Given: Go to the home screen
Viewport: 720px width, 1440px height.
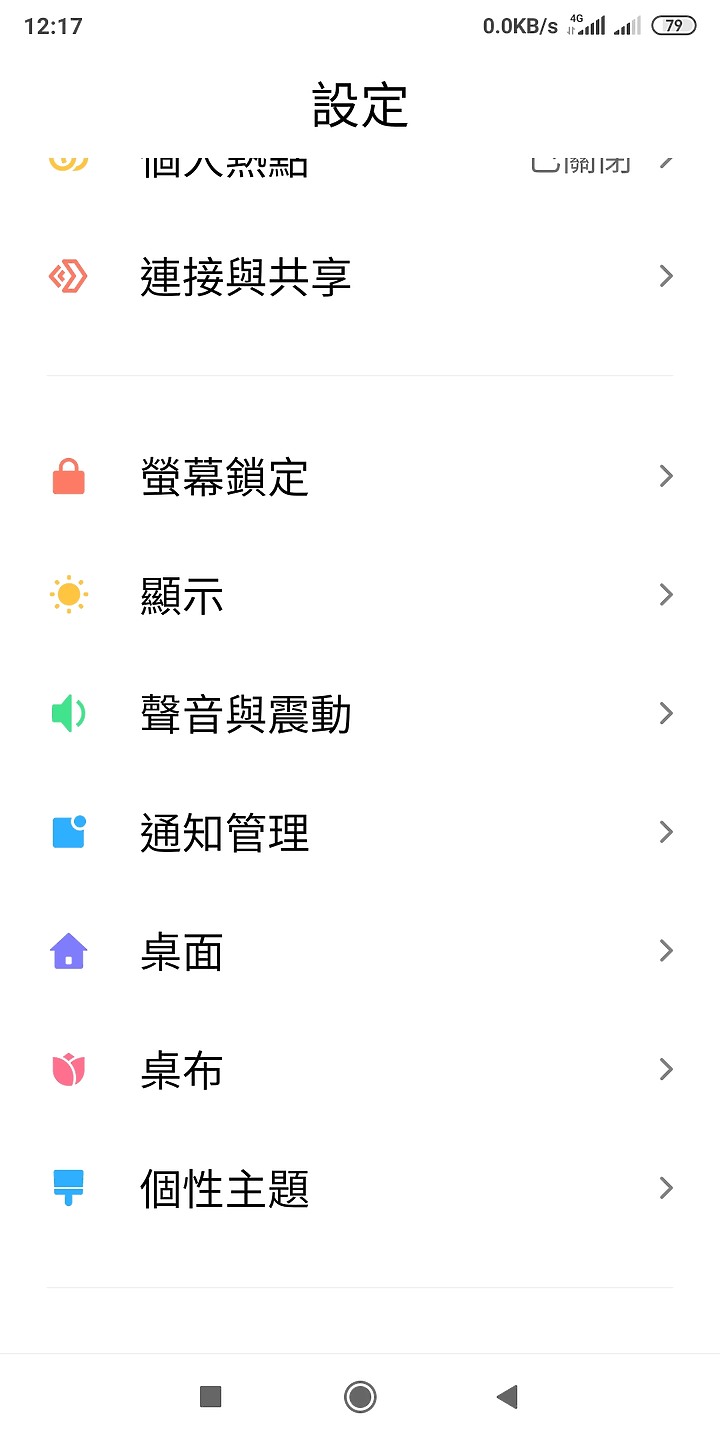Looking at the screenshot, I should 360,1397.
